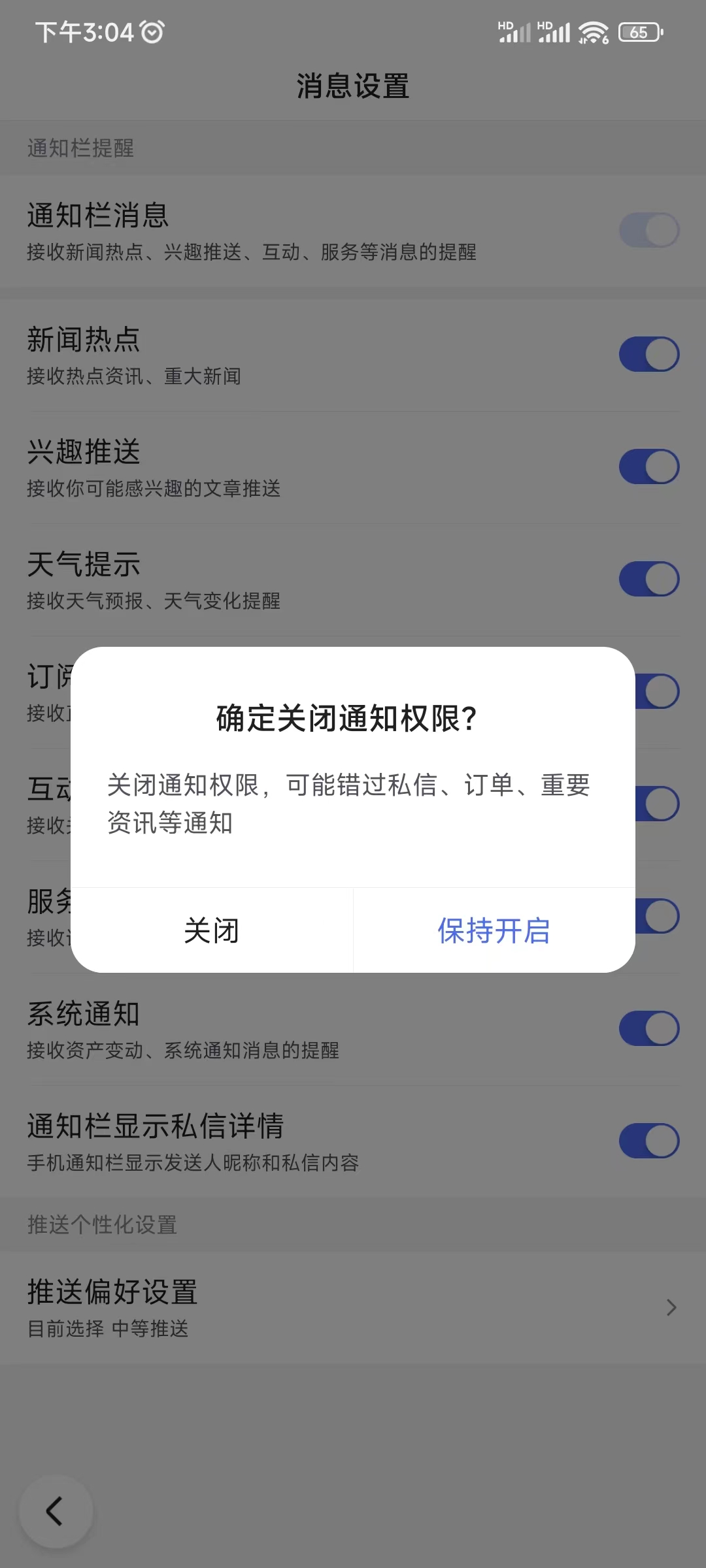Click the battery indicator showing 65
The width and height of the screenshot is (706, 1568).
click(639, 32)
